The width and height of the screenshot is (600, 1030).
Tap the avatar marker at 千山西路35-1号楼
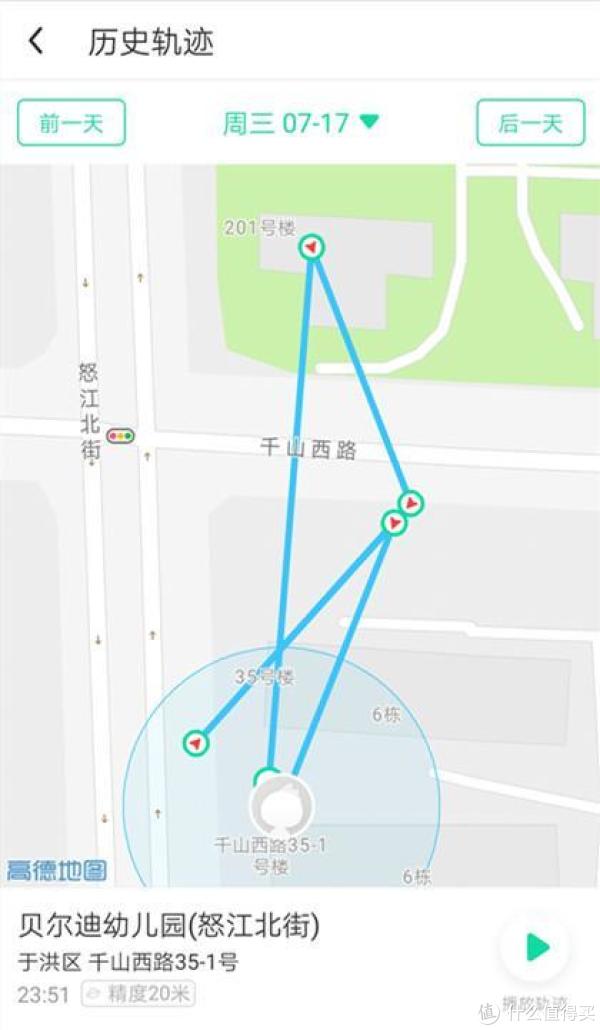[281, 807]
